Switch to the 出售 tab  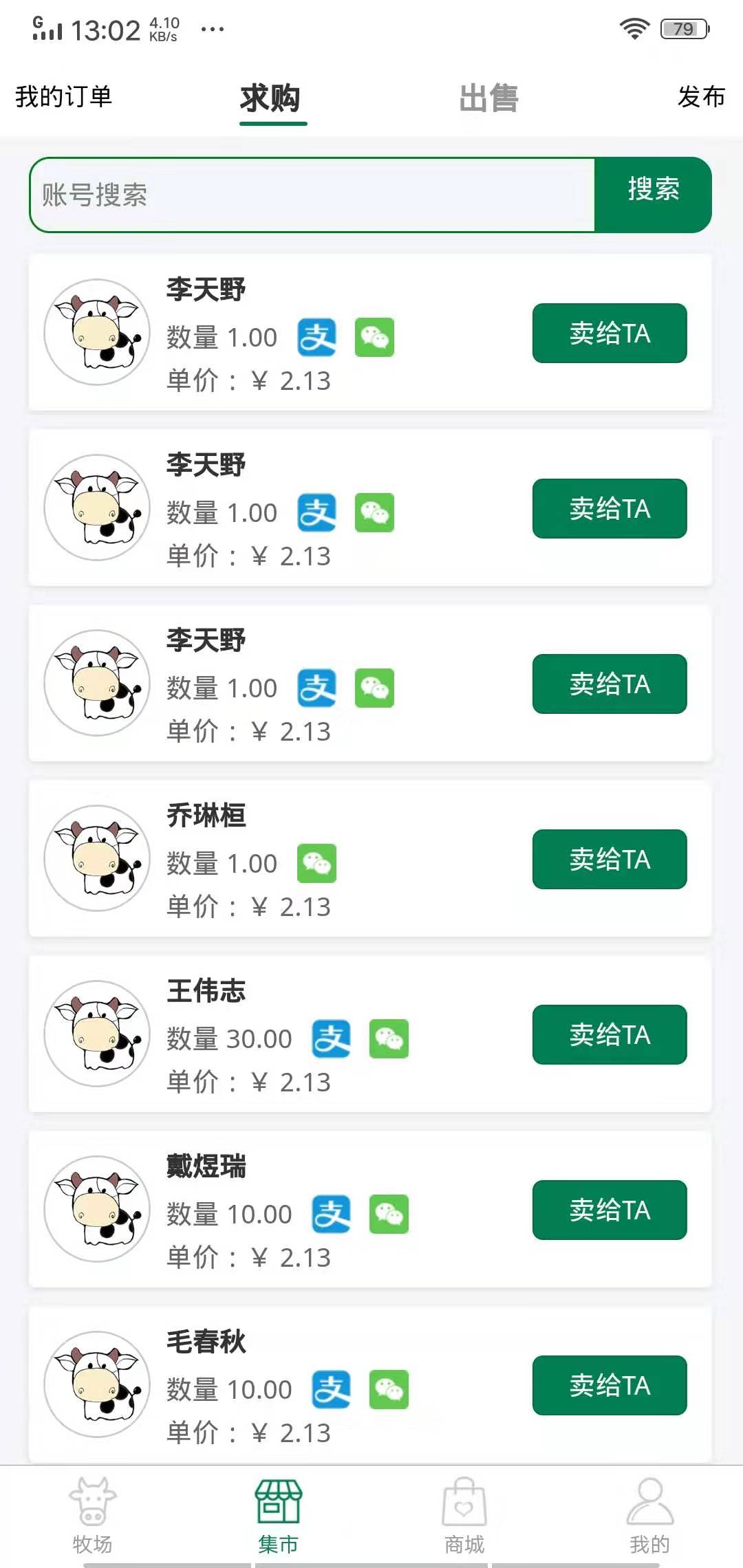488,98
